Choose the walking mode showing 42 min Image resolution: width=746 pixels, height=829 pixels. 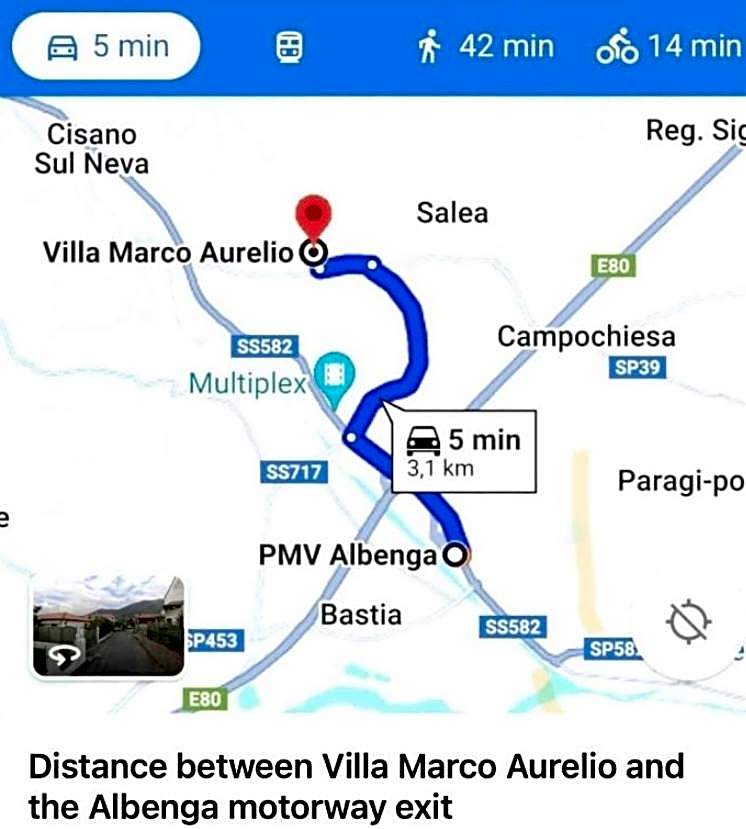coord(483,44)
